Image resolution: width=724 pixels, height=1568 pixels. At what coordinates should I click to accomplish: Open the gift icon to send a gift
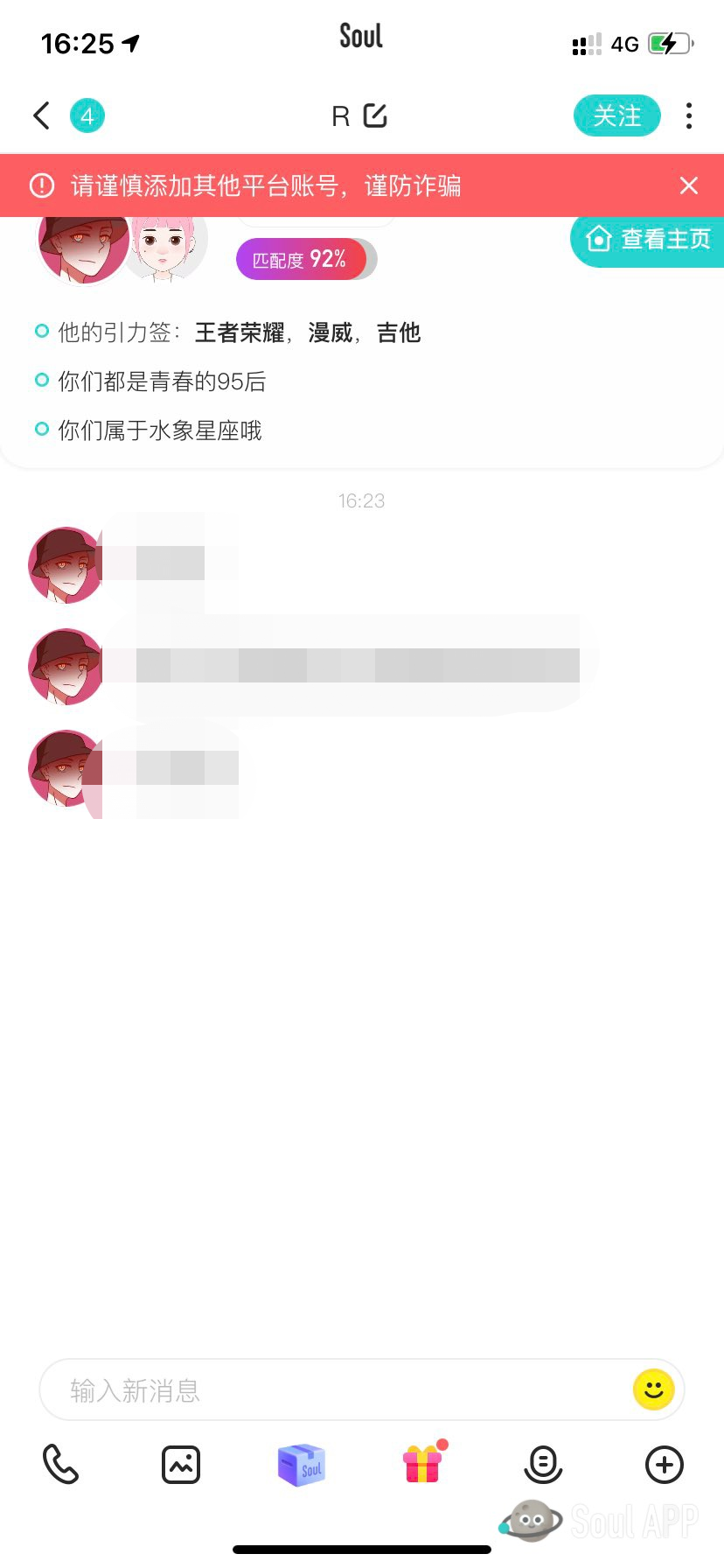click(x=422, y=1465)
